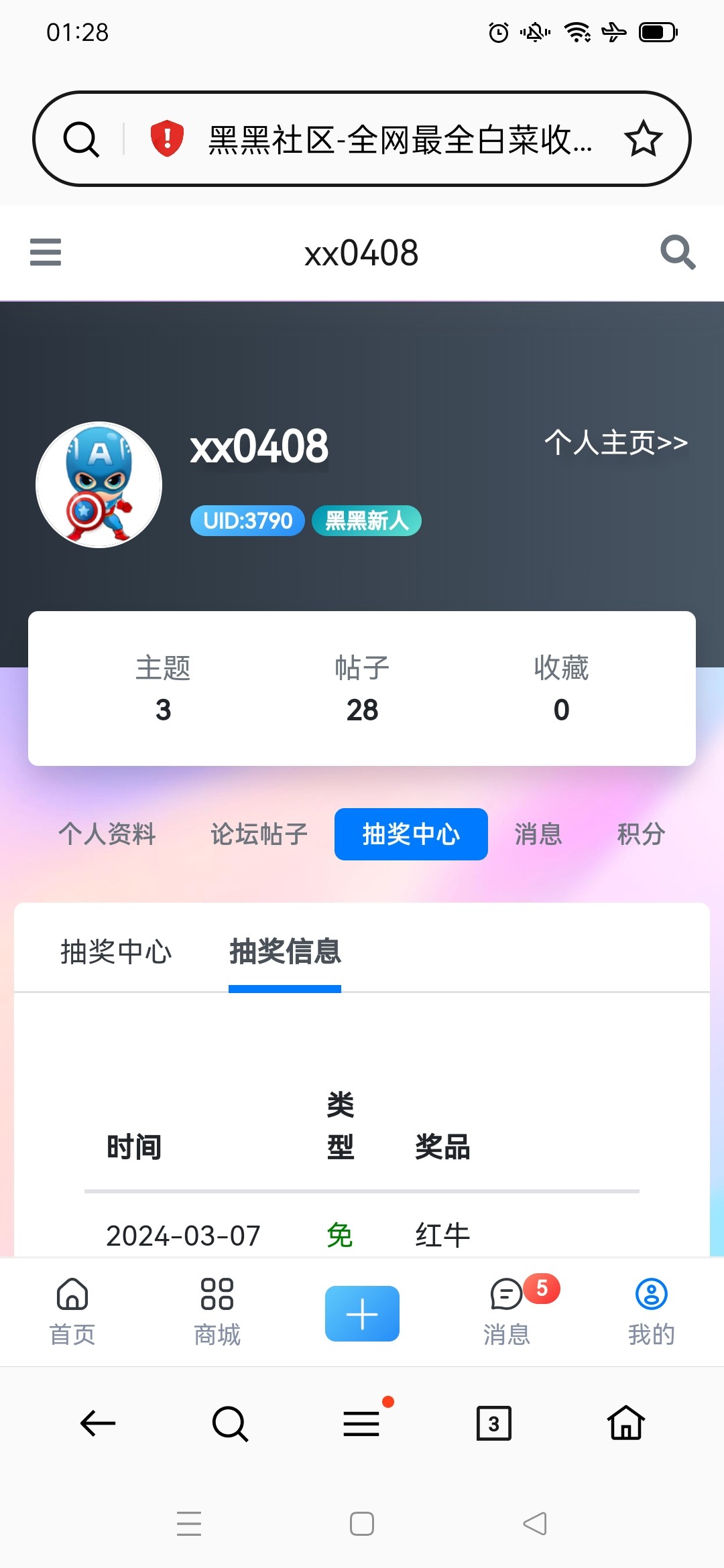Screen dimensions: 724x1568
Task: Open the browser home page button
Action: click(625, 1423)
